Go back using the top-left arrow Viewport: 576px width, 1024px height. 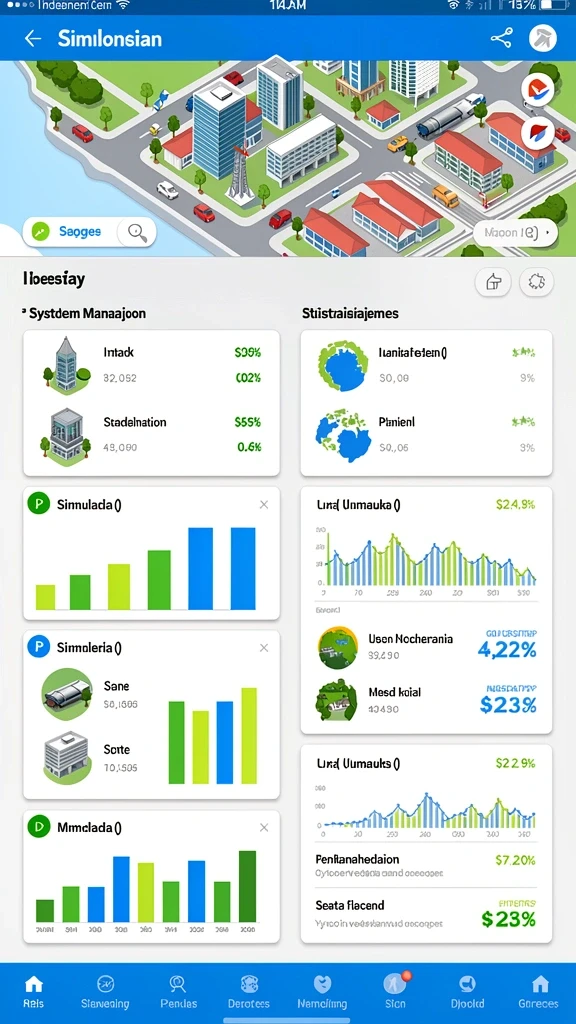tap(33, 39)
